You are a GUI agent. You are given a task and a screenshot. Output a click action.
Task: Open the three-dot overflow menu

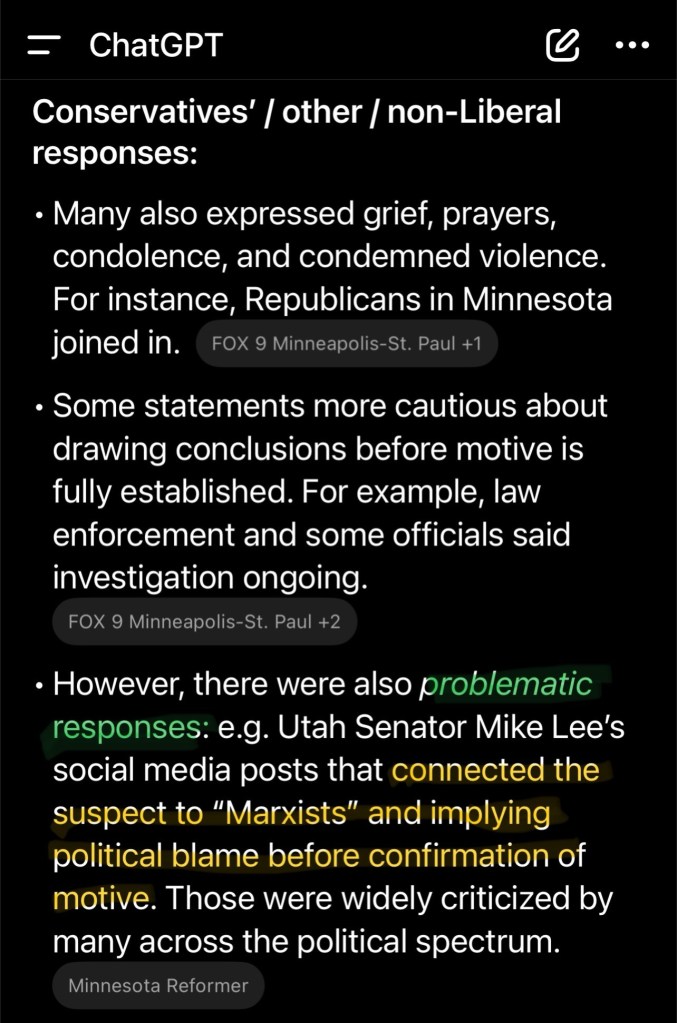[x=631, y=45]
